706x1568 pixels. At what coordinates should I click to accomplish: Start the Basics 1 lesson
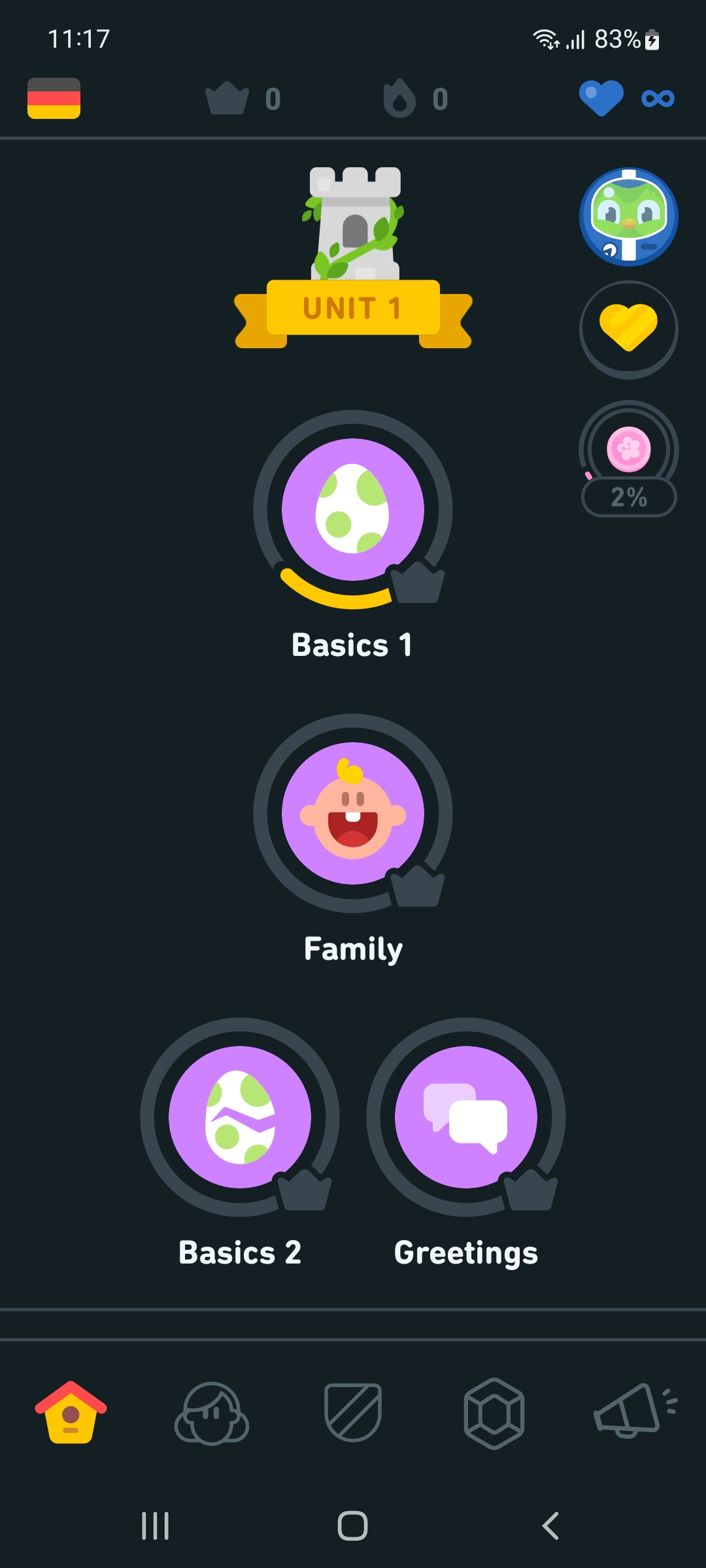click(353, 510)
